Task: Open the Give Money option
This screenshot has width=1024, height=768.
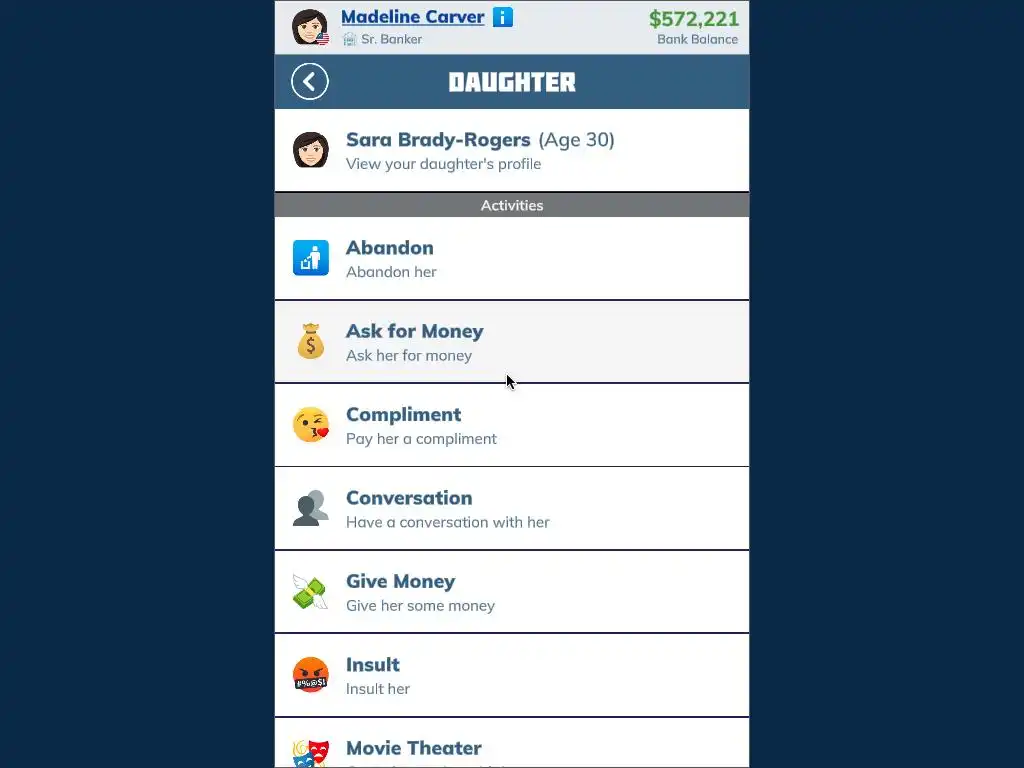Action: click(x=511, y=592)
